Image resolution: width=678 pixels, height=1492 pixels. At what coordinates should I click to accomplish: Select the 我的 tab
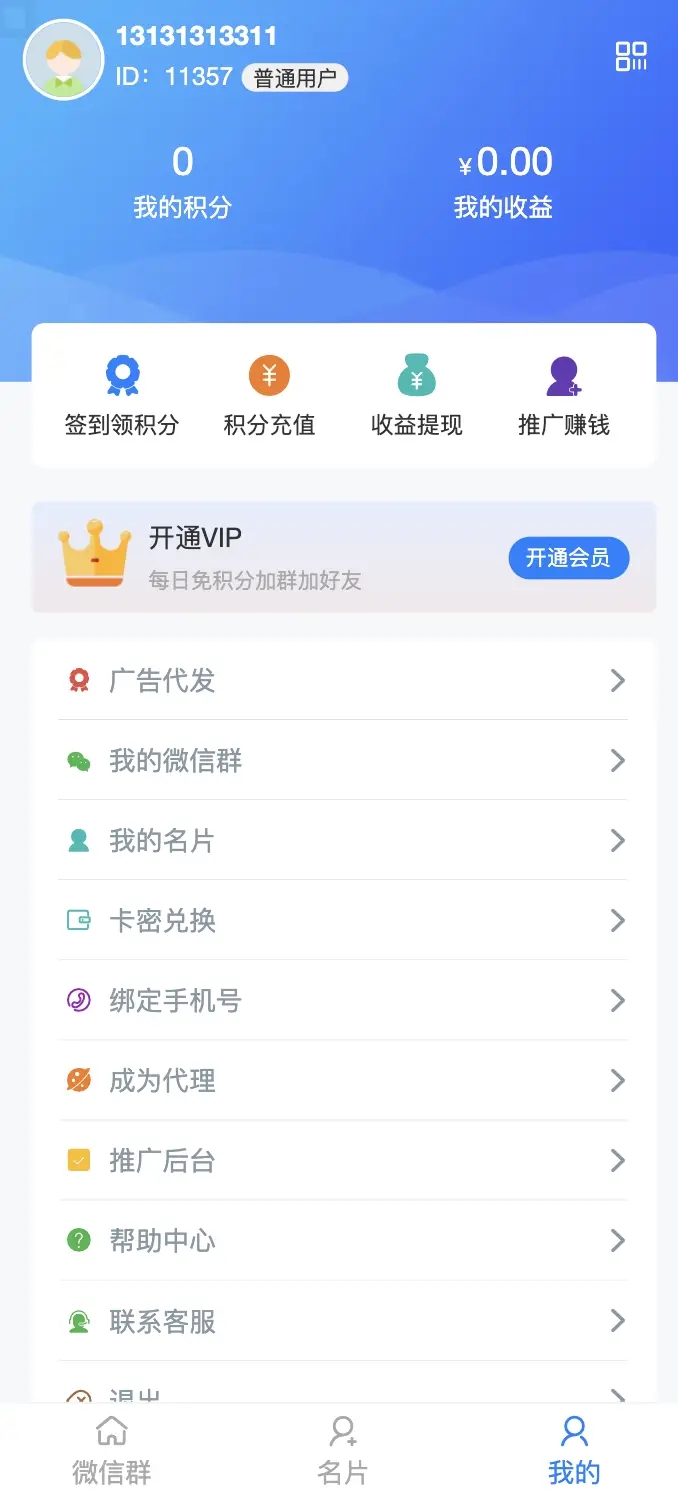[x=574, y=1450]
